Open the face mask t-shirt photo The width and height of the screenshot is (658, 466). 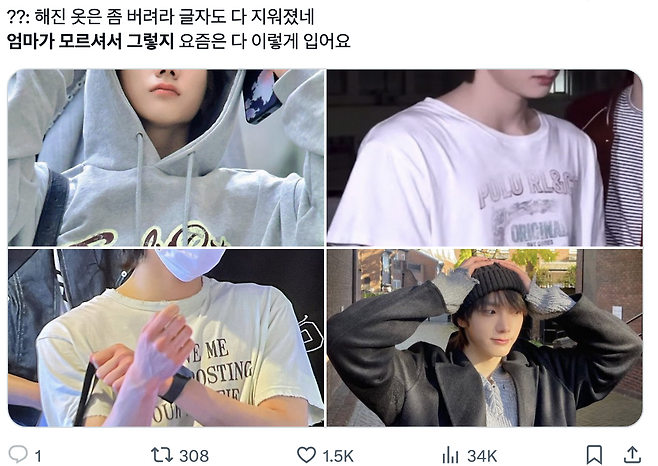pos(166,338)
